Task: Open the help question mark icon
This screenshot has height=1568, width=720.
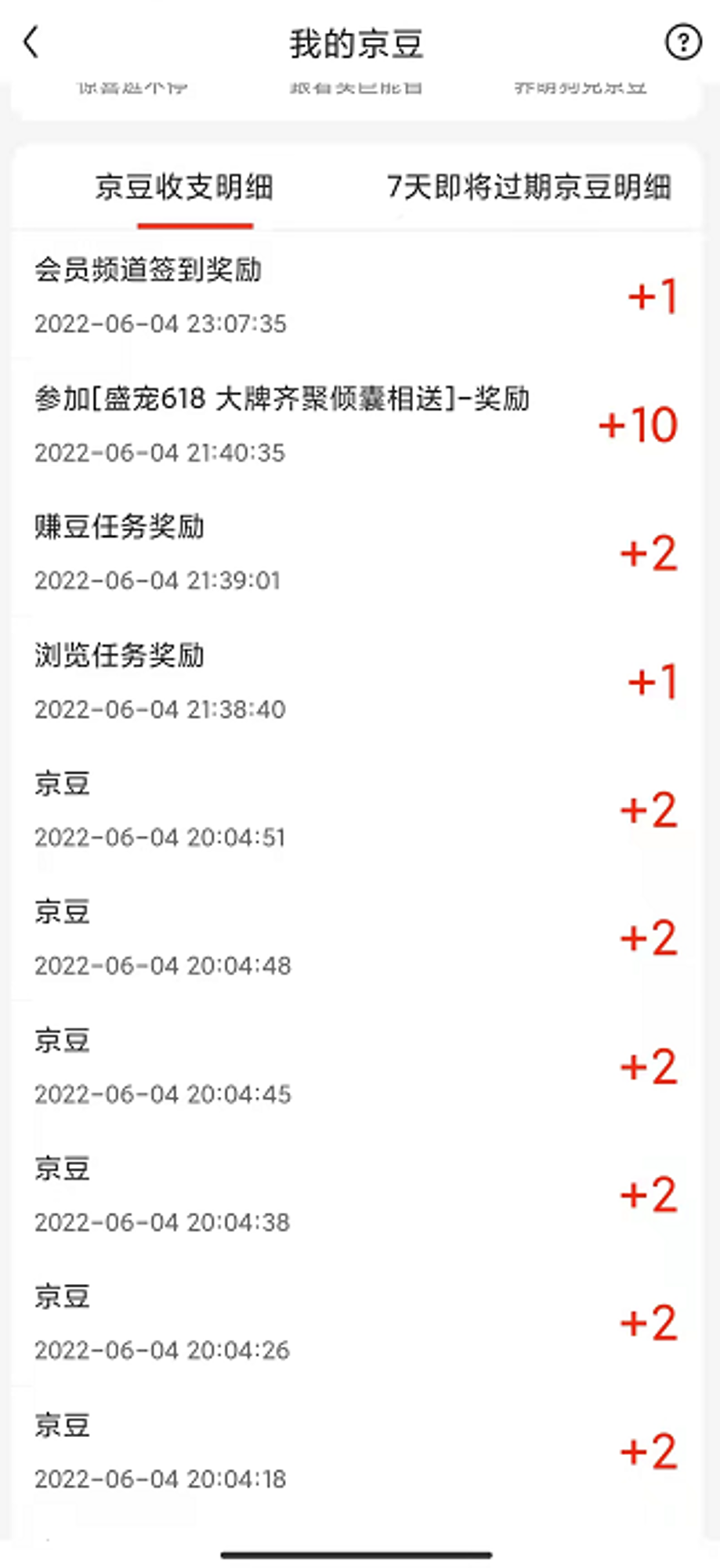Action: pos(683,42)
